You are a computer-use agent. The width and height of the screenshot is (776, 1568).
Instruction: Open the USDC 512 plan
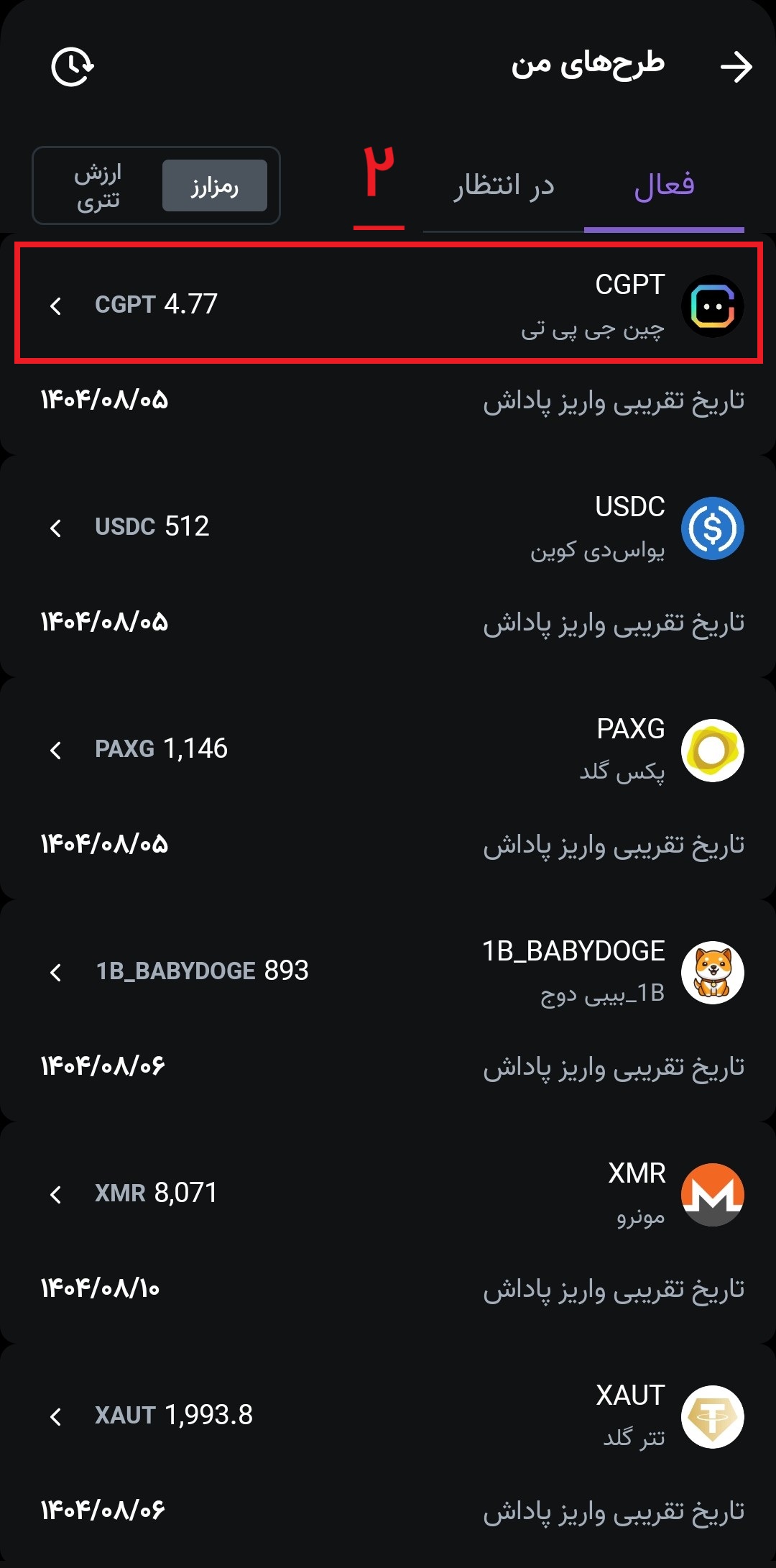point(388,527)
